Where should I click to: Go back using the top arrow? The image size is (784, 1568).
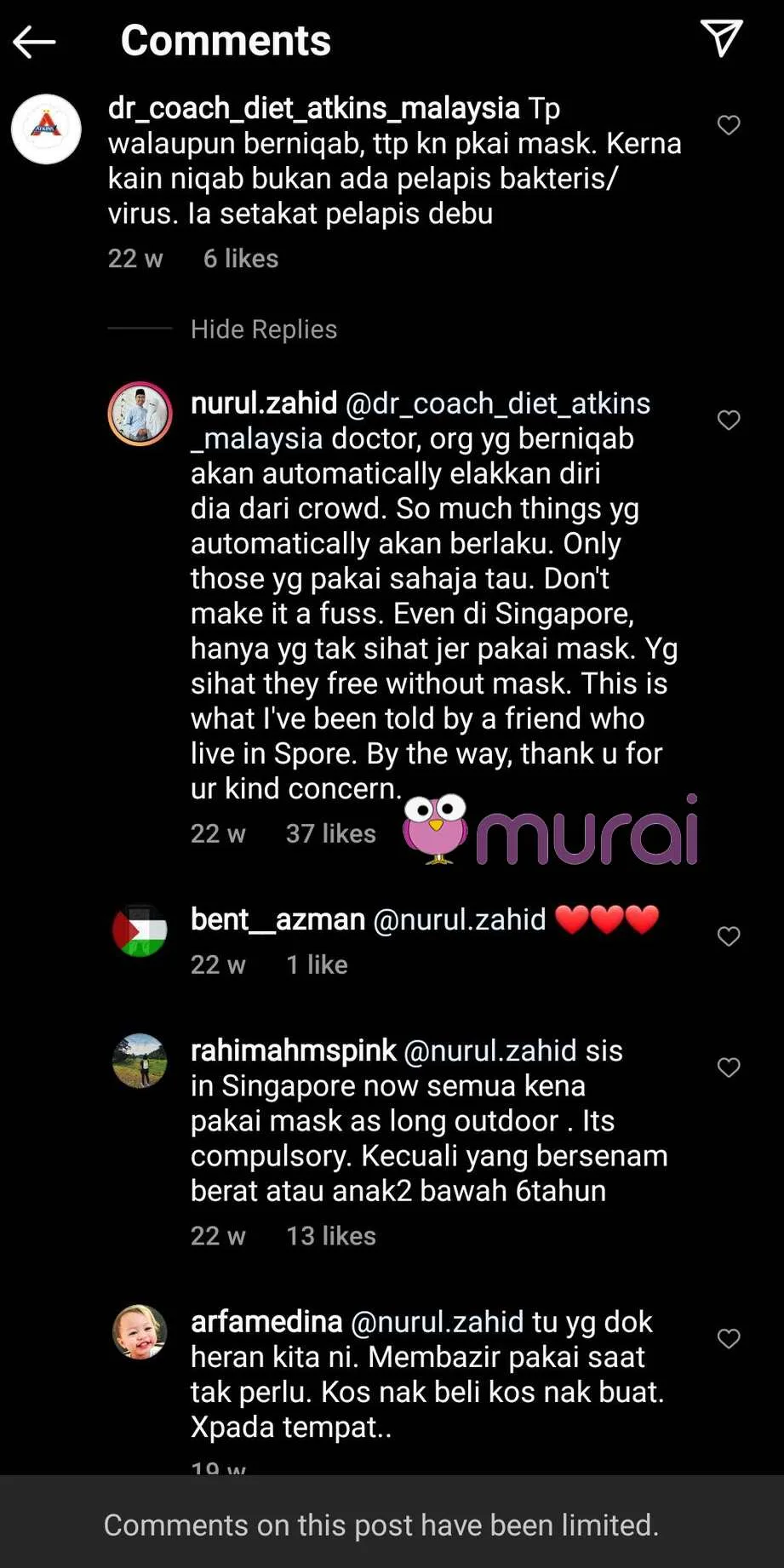click(x=34, y=41)
